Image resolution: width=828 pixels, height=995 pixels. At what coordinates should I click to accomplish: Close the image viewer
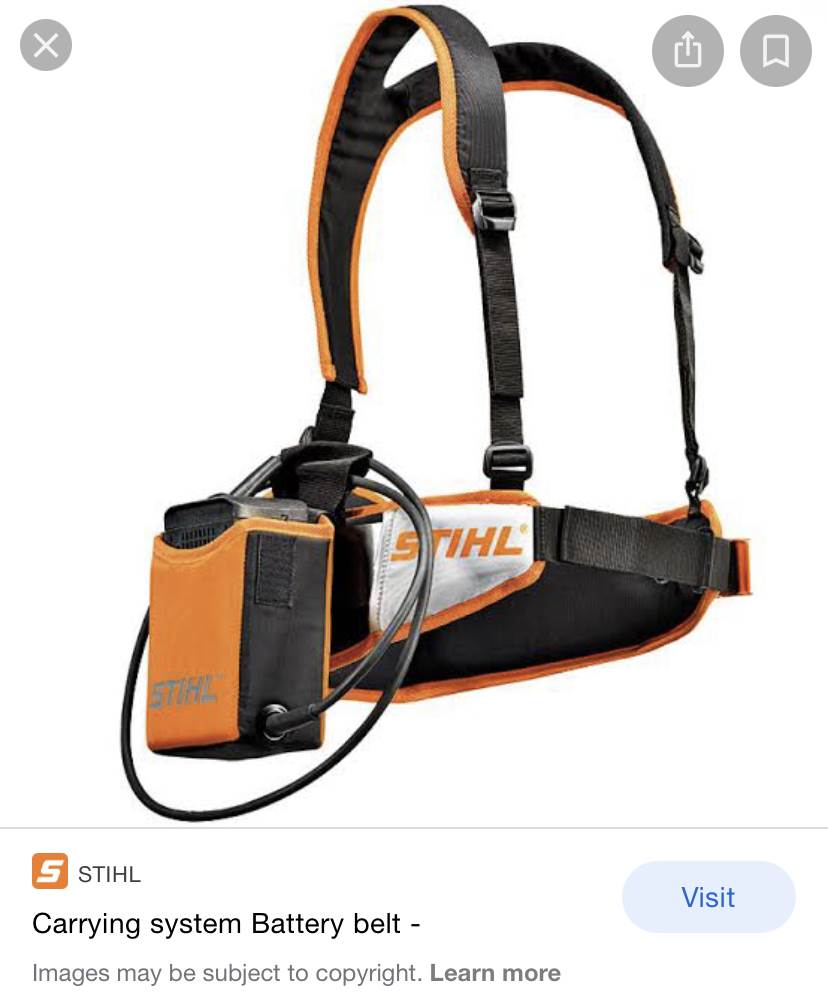tap(46, 45)
